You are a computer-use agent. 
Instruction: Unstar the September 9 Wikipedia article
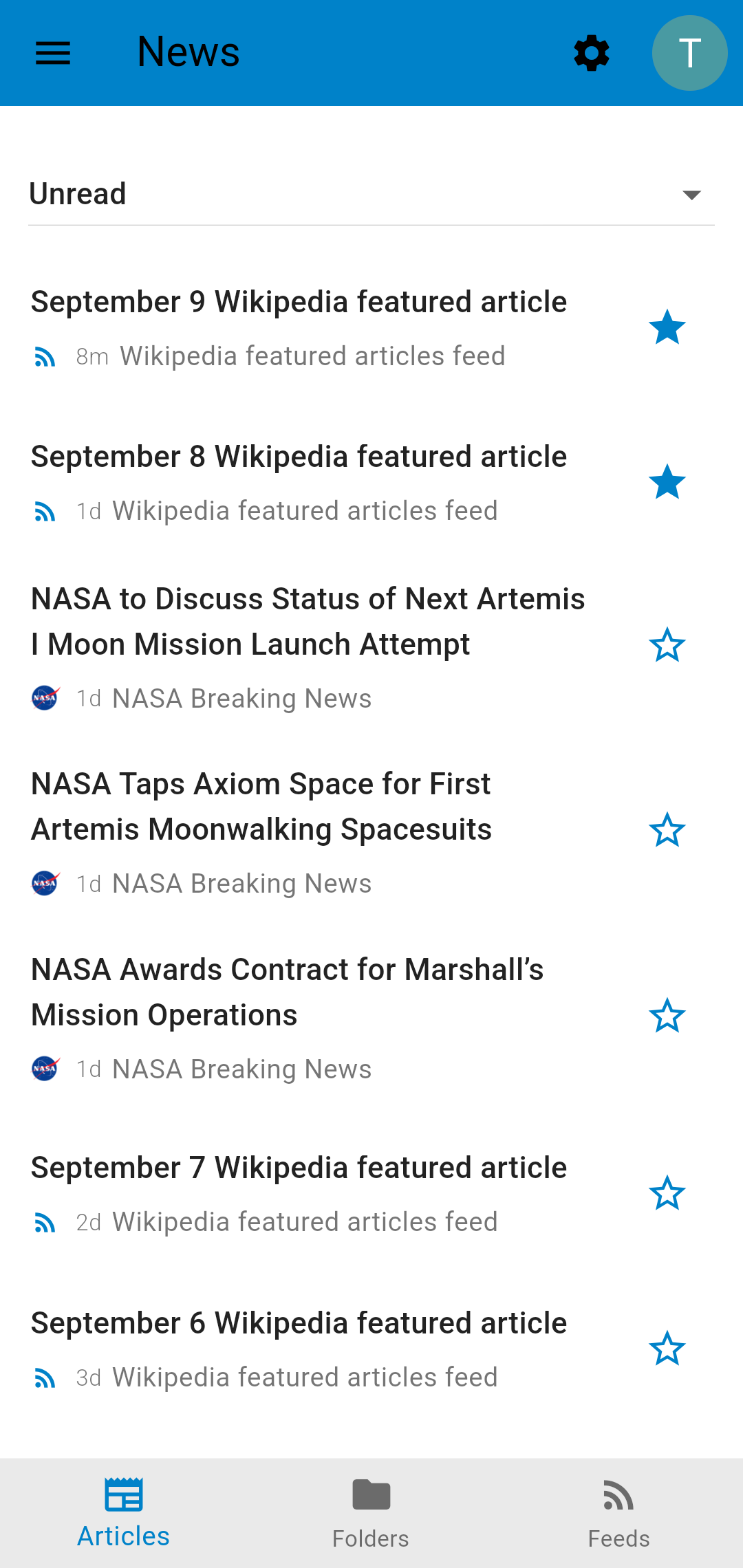click(667, 327)
